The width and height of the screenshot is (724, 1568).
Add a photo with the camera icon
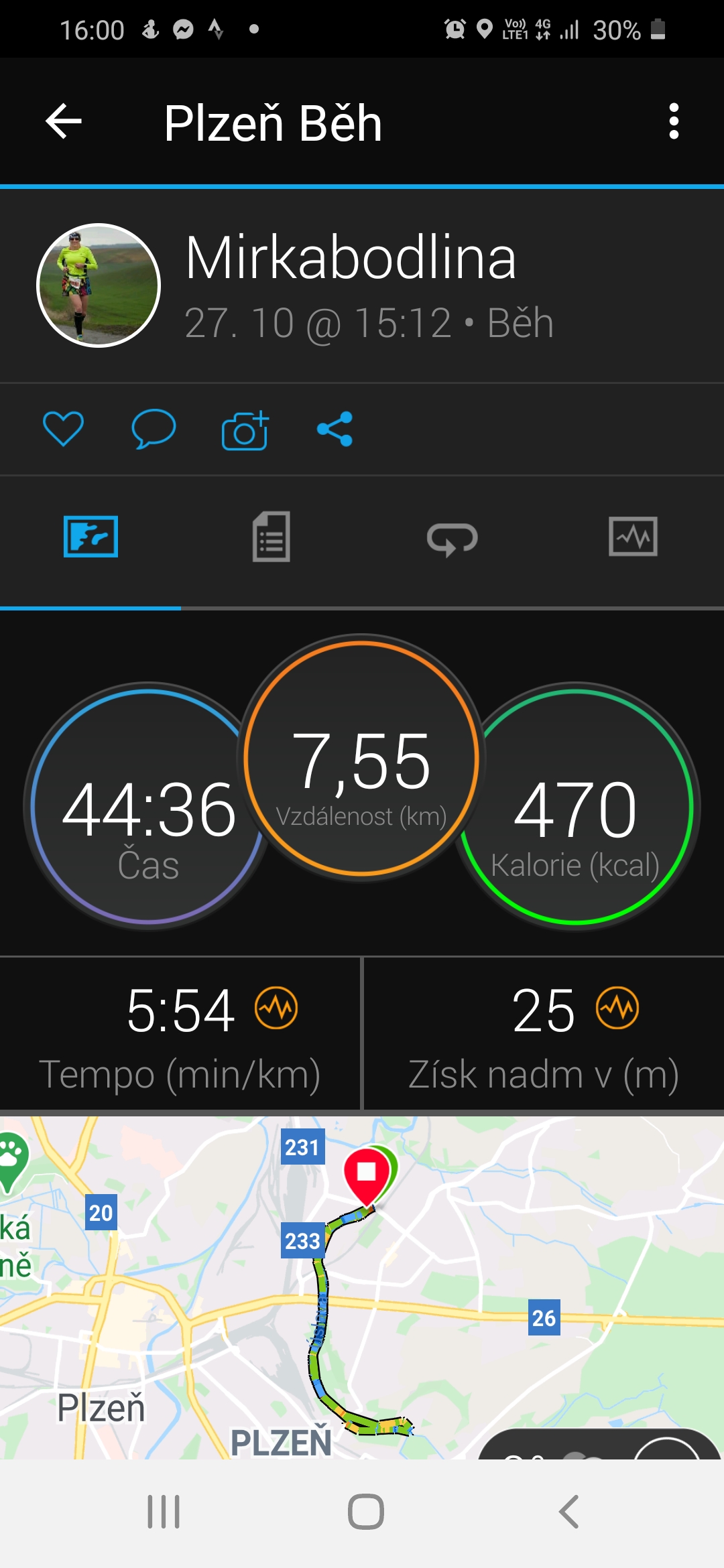click(245, 430)
